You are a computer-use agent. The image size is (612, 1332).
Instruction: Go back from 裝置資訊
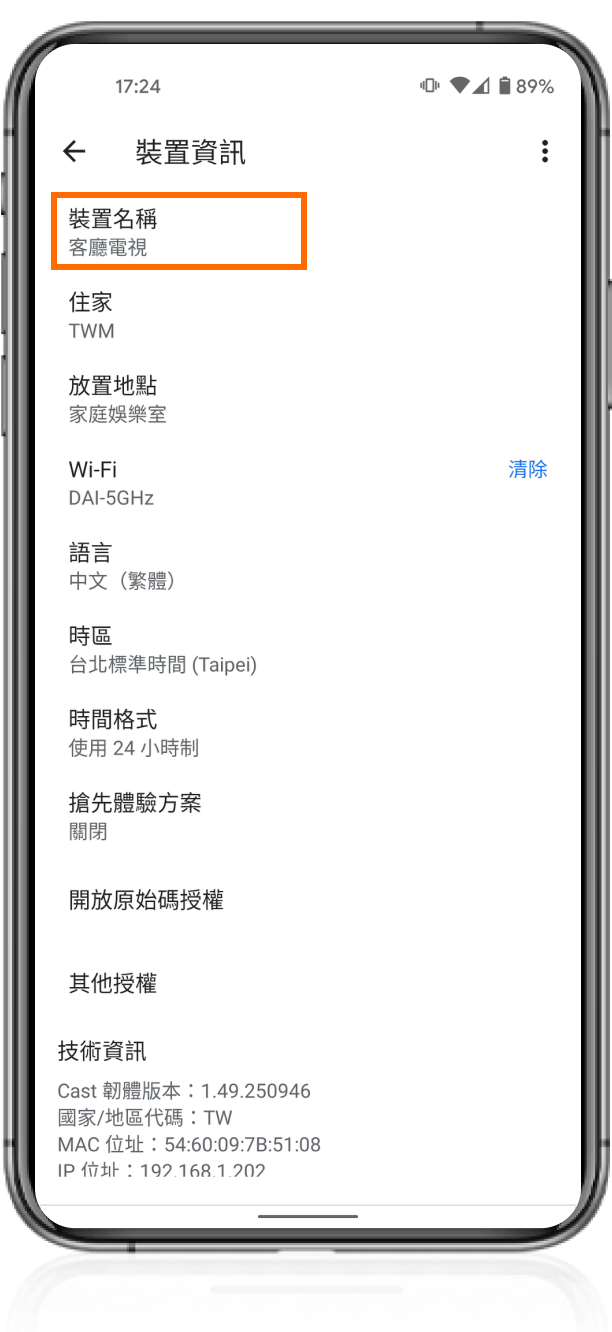(x=74, y=151)
